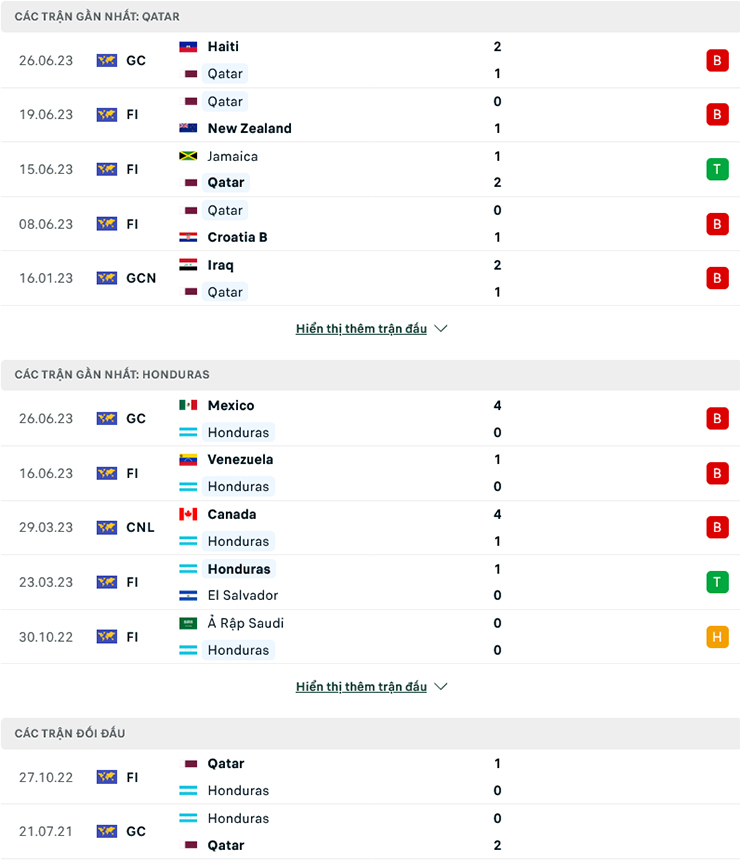Expand 'Hiển thị thêm trận đấu' under Honduras matches
Image resolution: width=740 pixels, height=862 pixels.
362,686
